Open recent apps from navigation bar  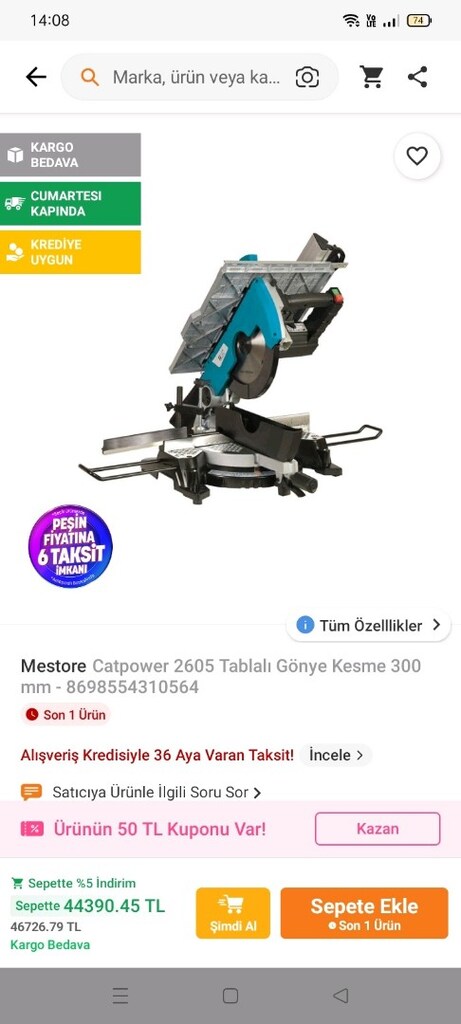click(120, 995)
